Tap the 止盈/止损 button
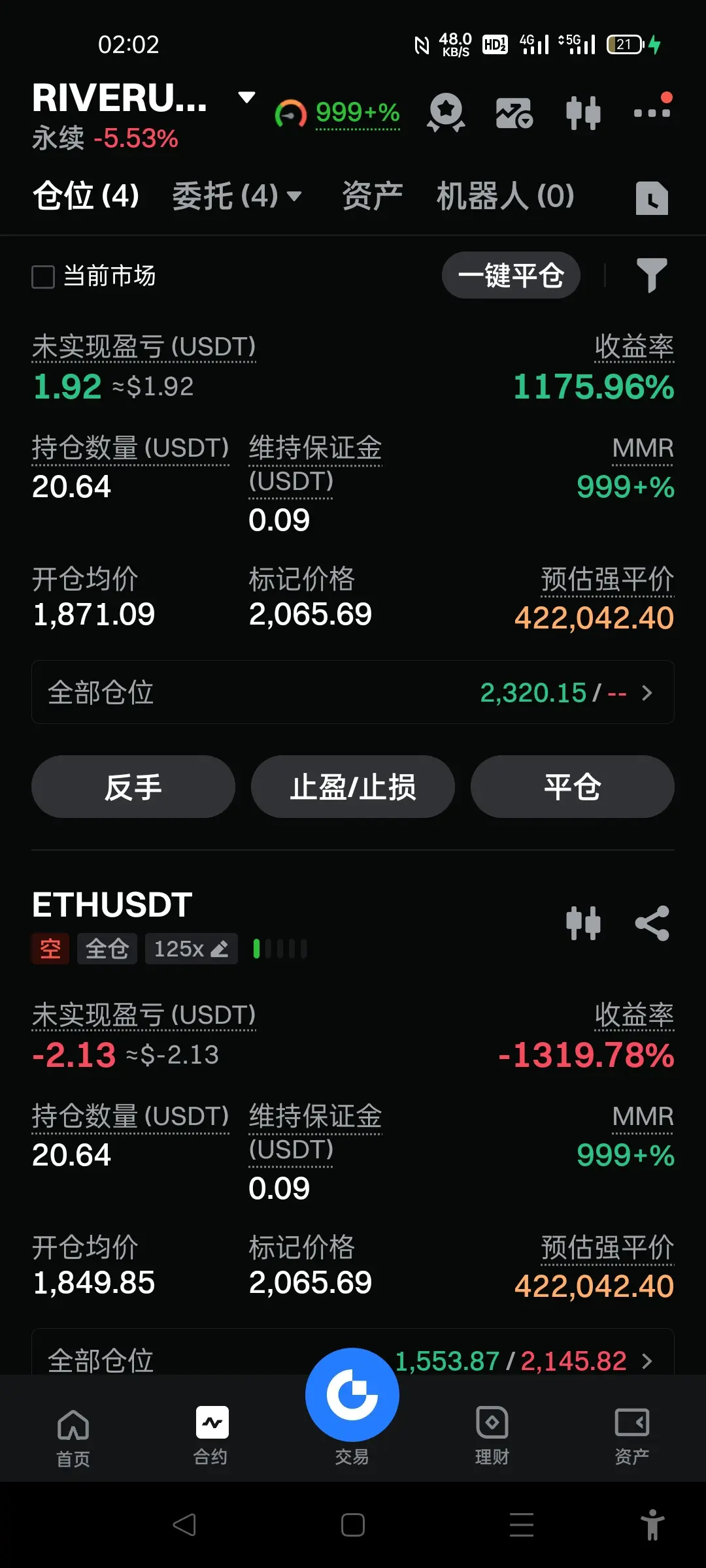Image resolution: width=706 pixels, height=1568 pixels. (x=353, y=787)
